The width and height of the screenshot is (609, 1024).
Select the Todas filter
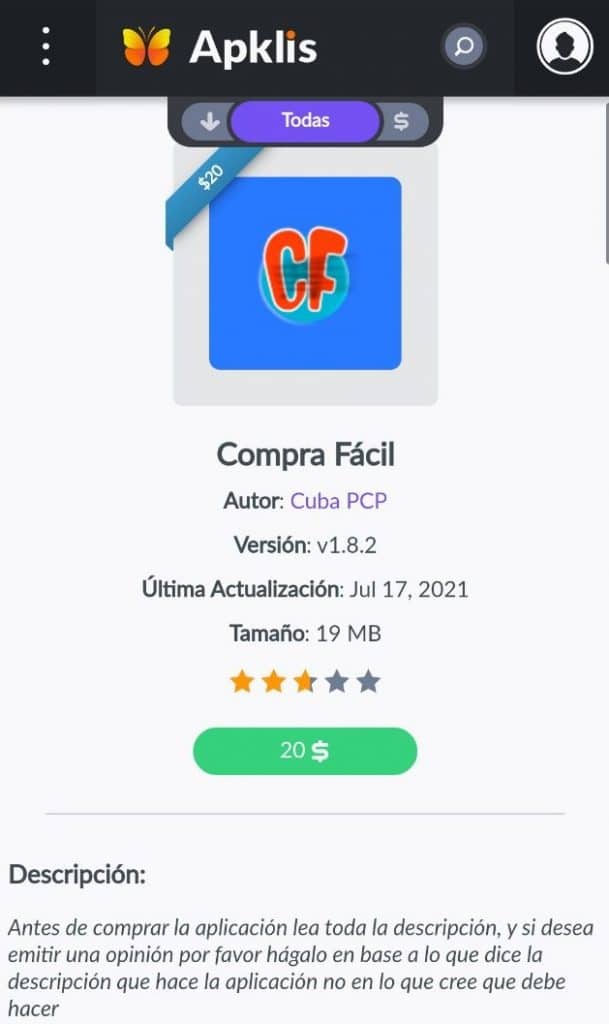point(305,121)
